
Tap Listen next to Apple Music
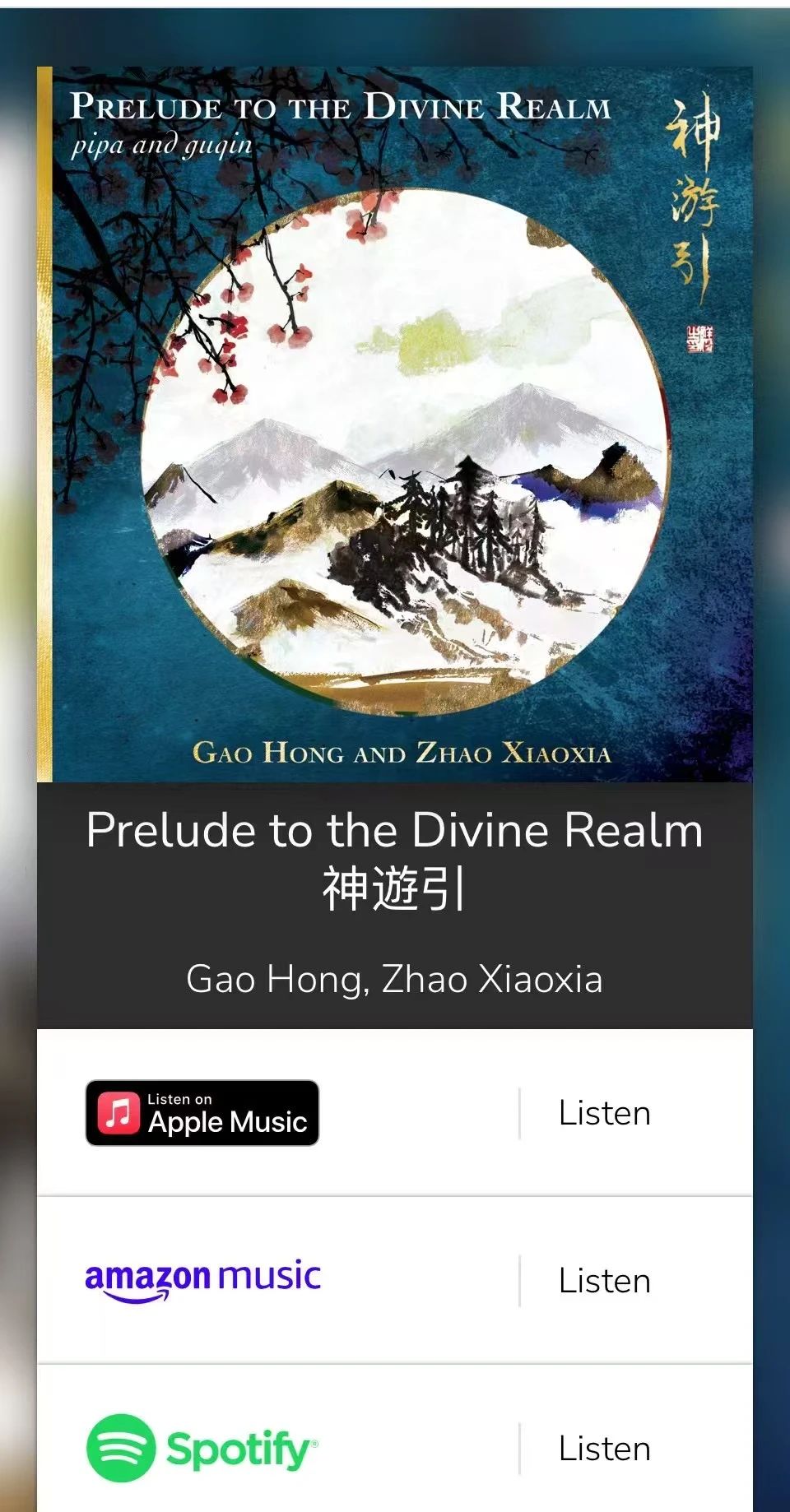(x=605, y=1113)
